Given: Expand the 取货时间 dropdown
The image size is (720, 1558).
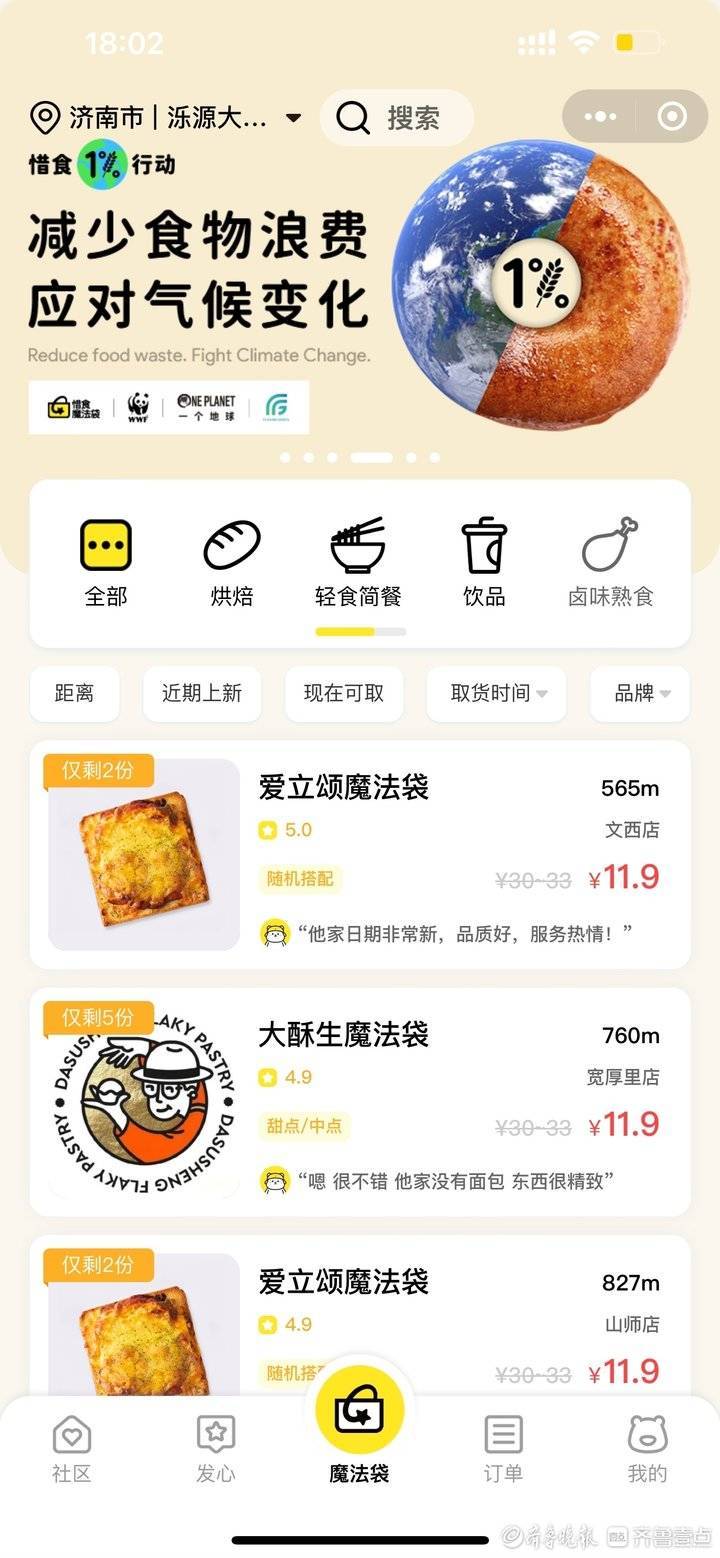Looking at the screenshot, I should (497, 693).
